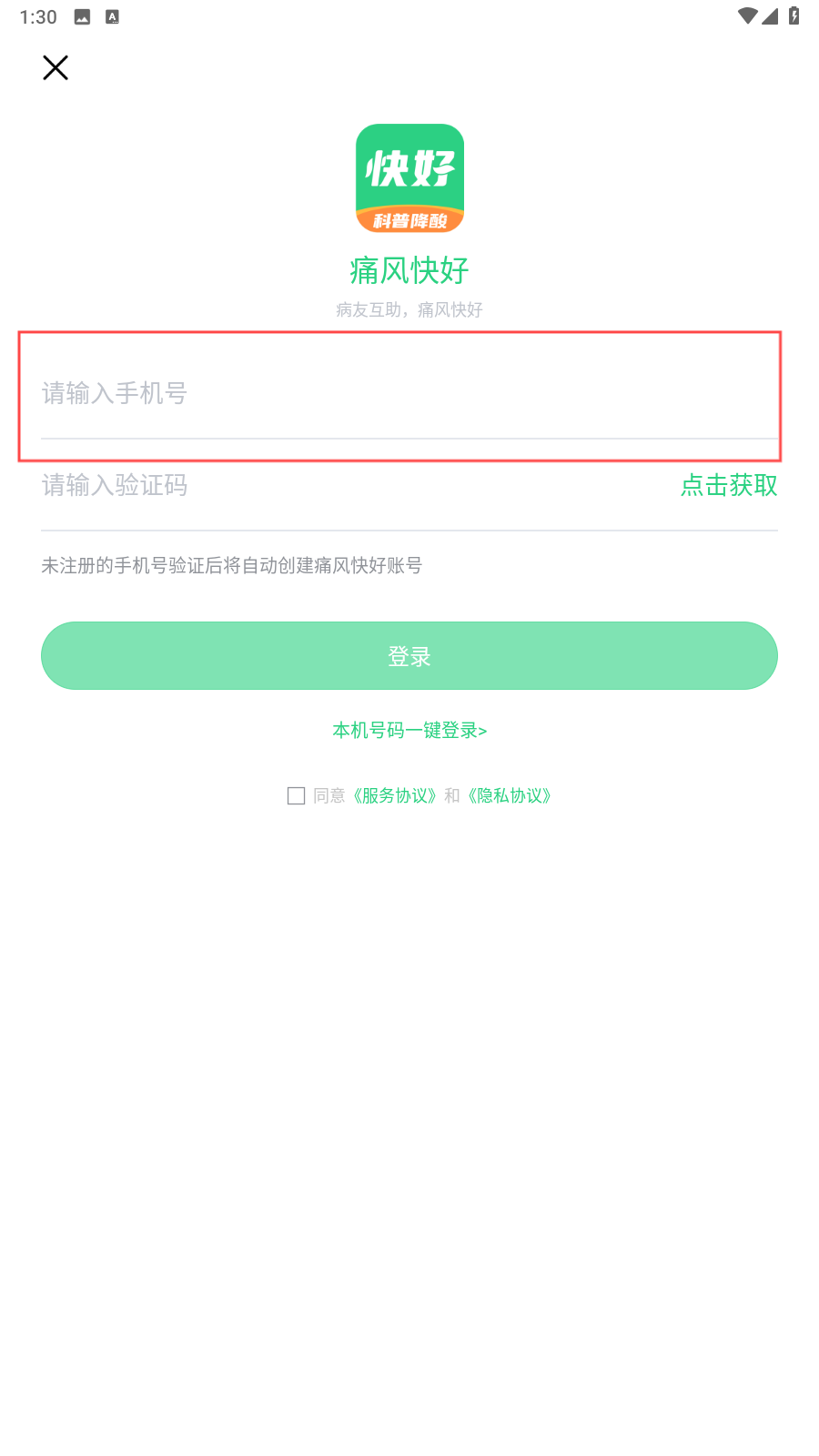Screen dimensions: 819x1456
Task: Check the agreement consent checkbox
Action: coord(296,796)
